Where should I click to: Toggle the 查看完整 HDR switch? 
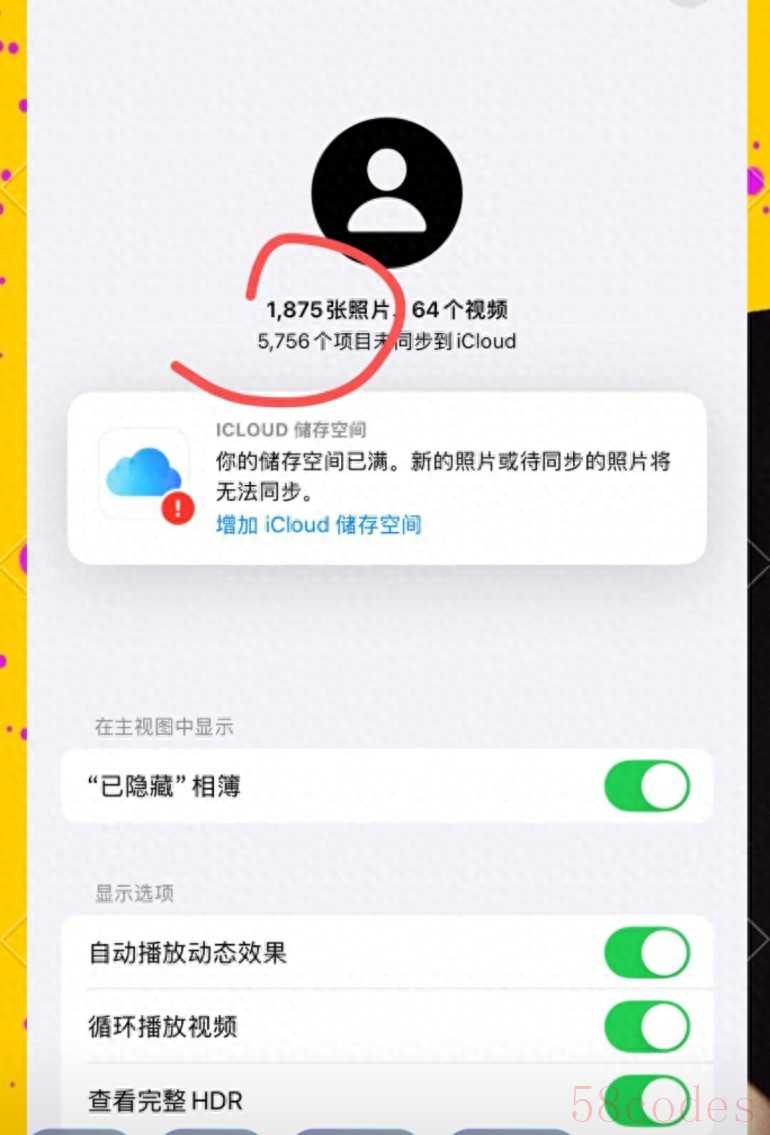(646, 1098)
